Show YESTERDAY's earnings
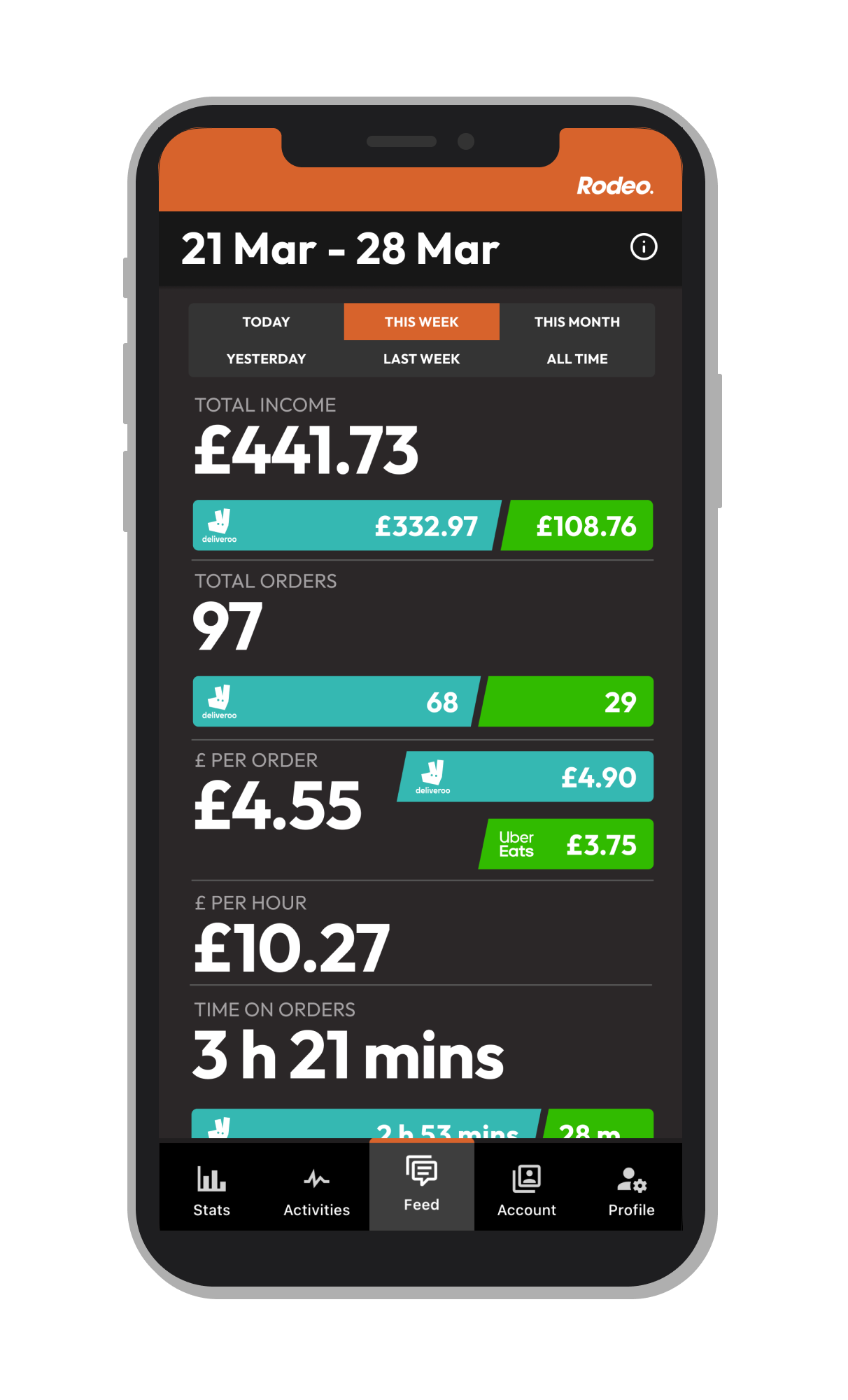Screen dimensions: 848x1400 (x=266, y=359)
